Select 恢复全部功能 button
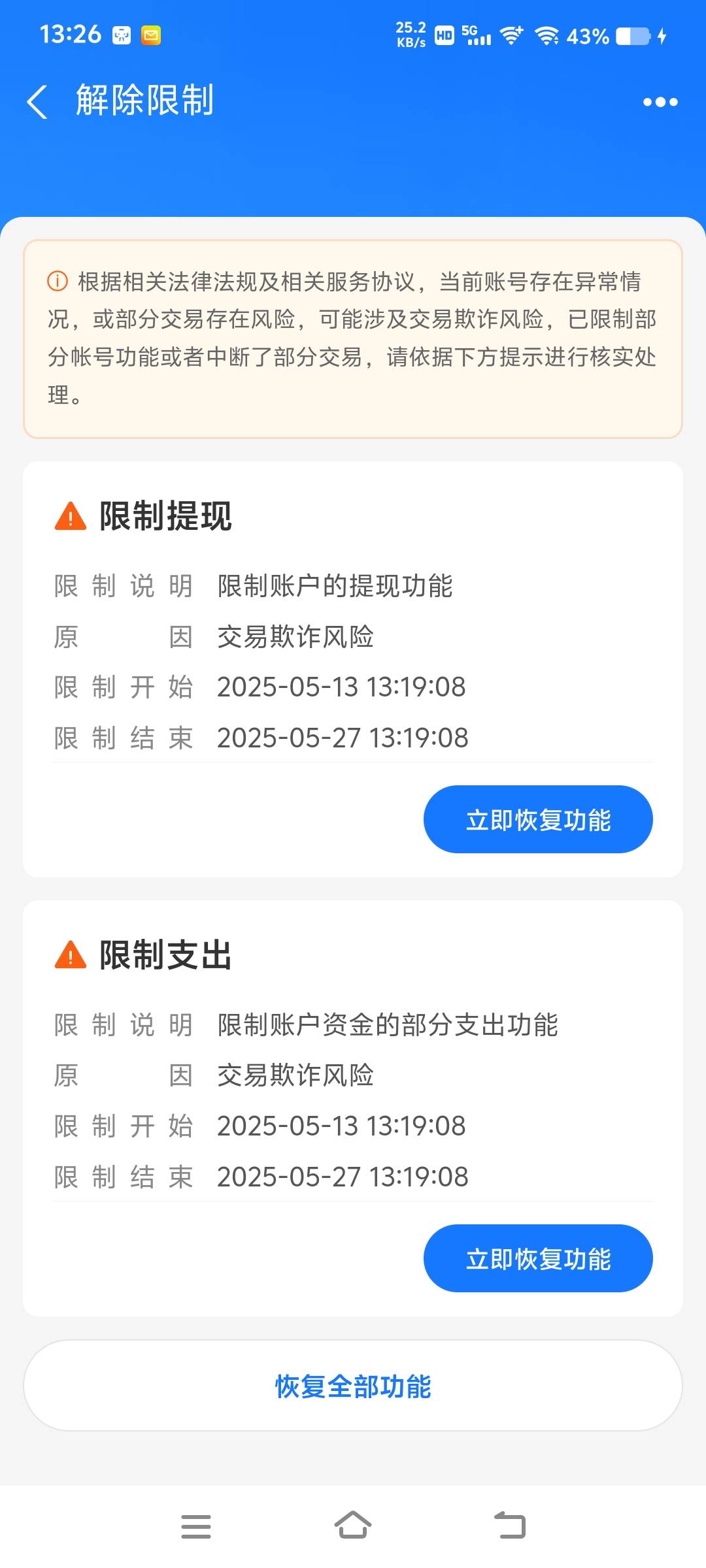This screenshot has width=706, height=1568. 353,1386
